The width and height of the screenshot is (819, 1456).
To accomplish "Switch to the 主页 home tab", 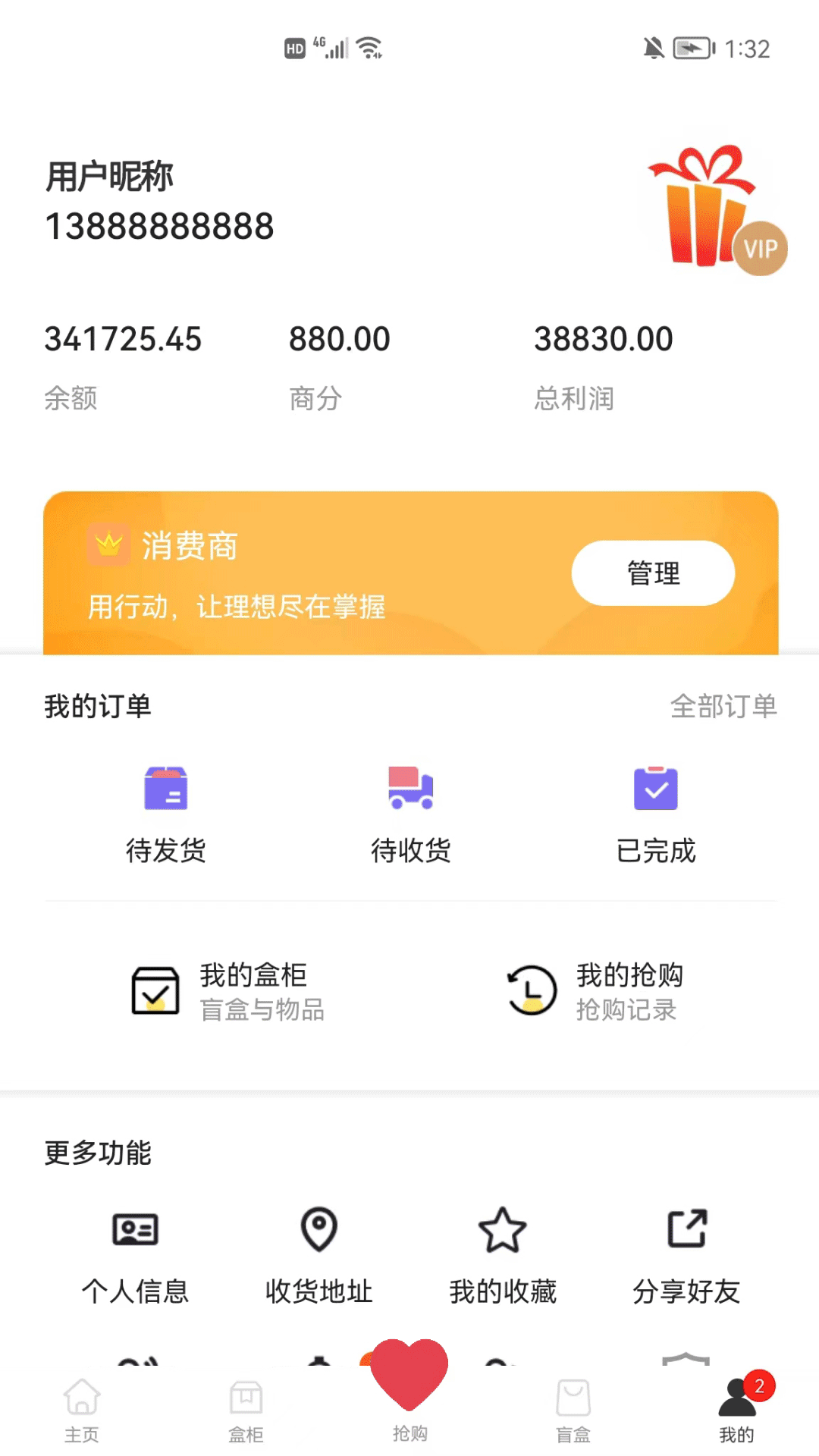I will coord(81,1410).
